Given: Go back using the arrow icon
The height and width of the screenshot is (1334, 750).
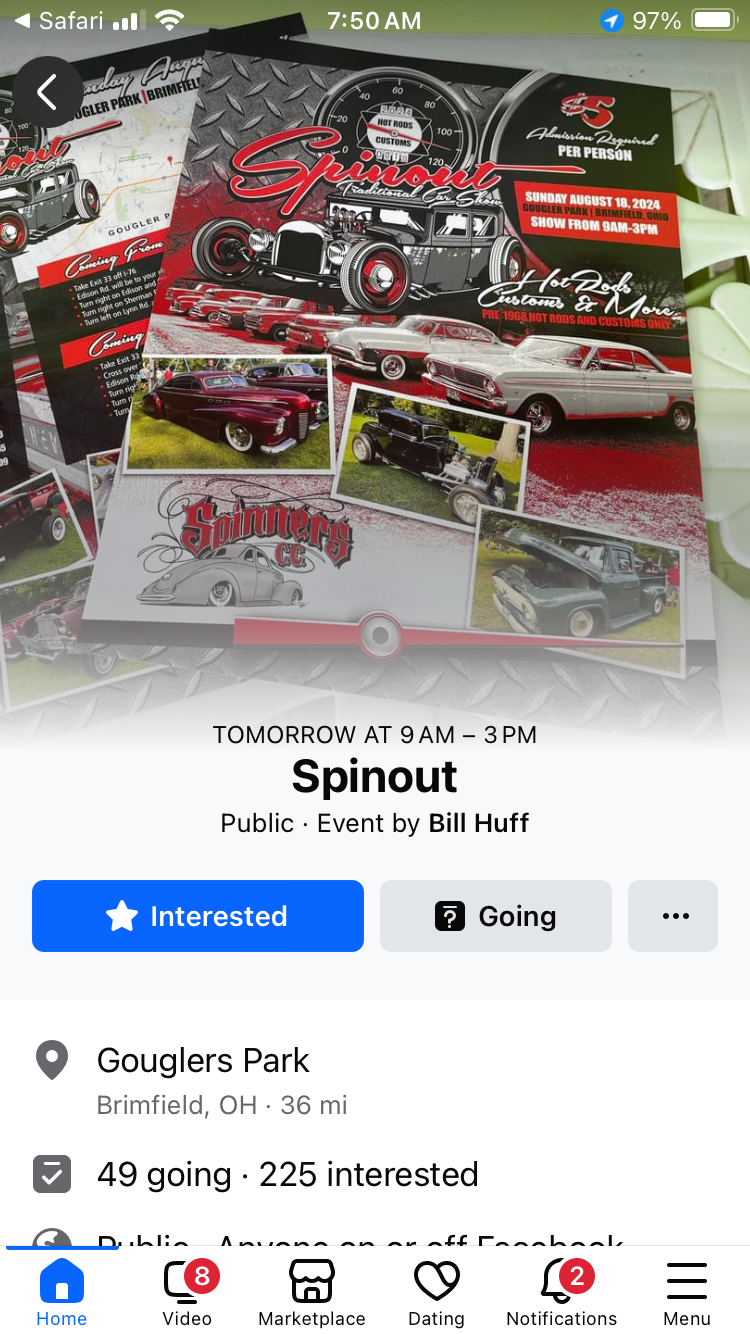Looking at the screenshot, I should tap(47, 92).
